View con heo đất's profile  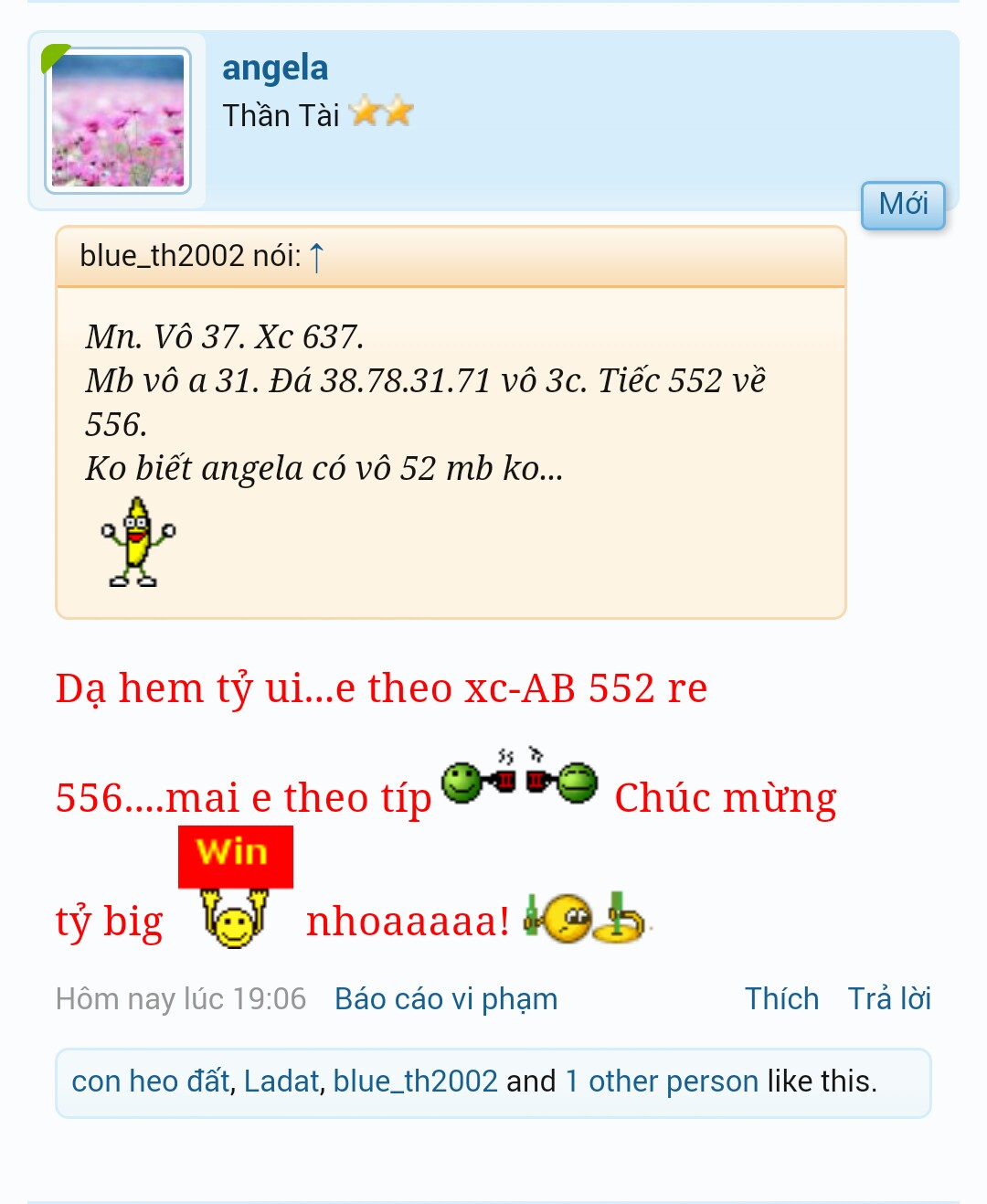coord(151,1081)
